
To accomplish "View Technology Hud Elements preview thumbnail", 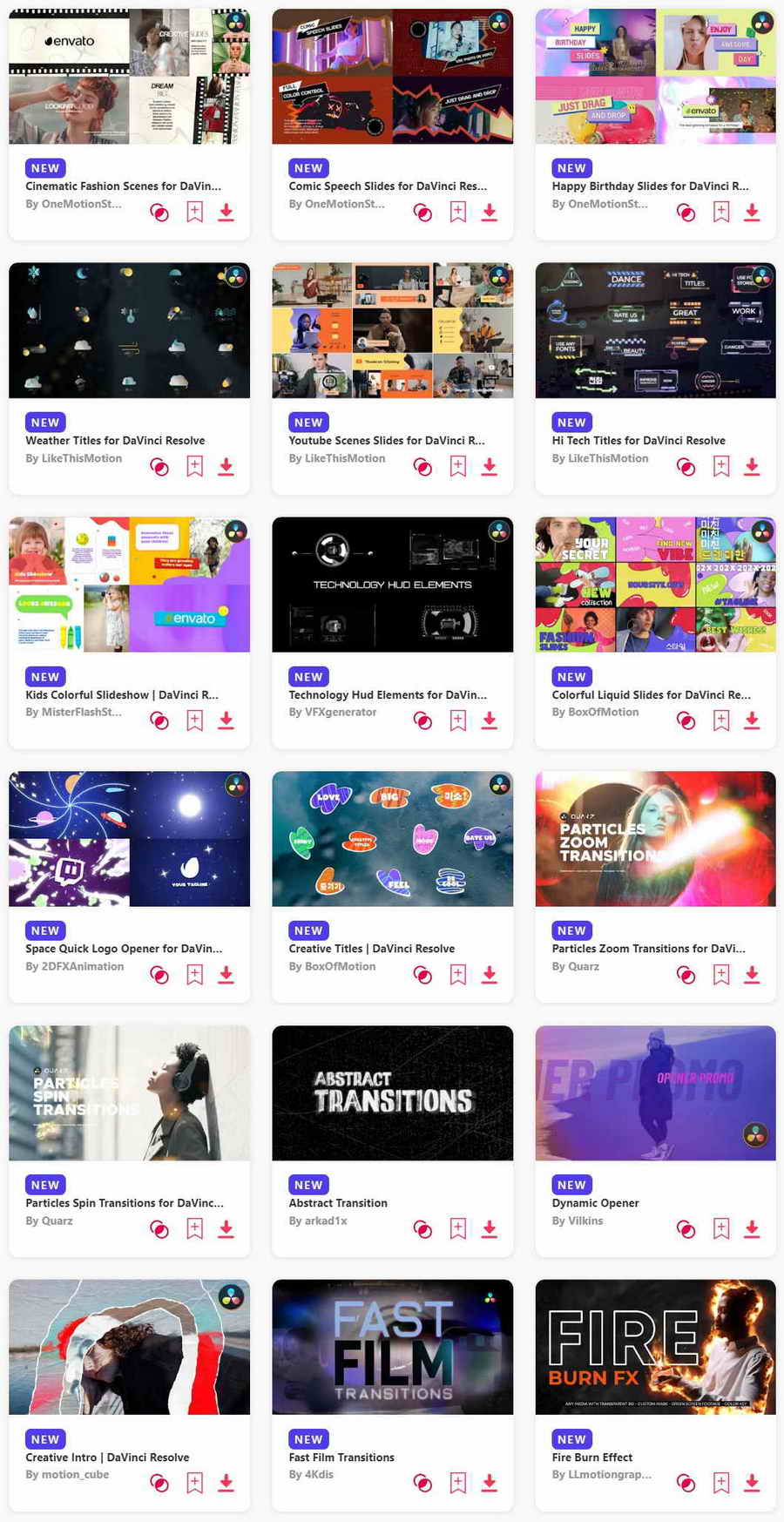I will tap(392, 585).
